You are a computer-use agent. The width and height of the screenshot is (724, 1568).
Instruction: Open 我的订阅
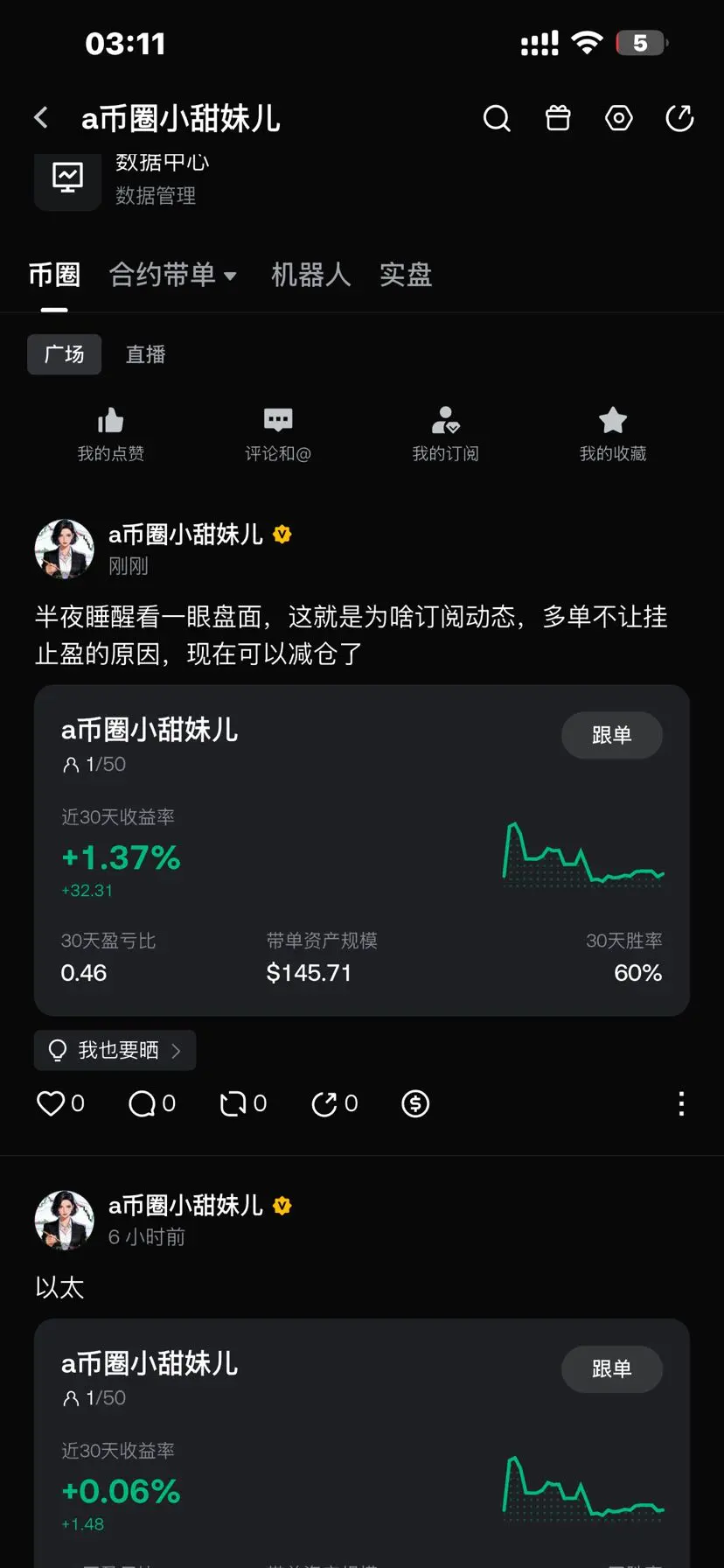coord(445,434)
